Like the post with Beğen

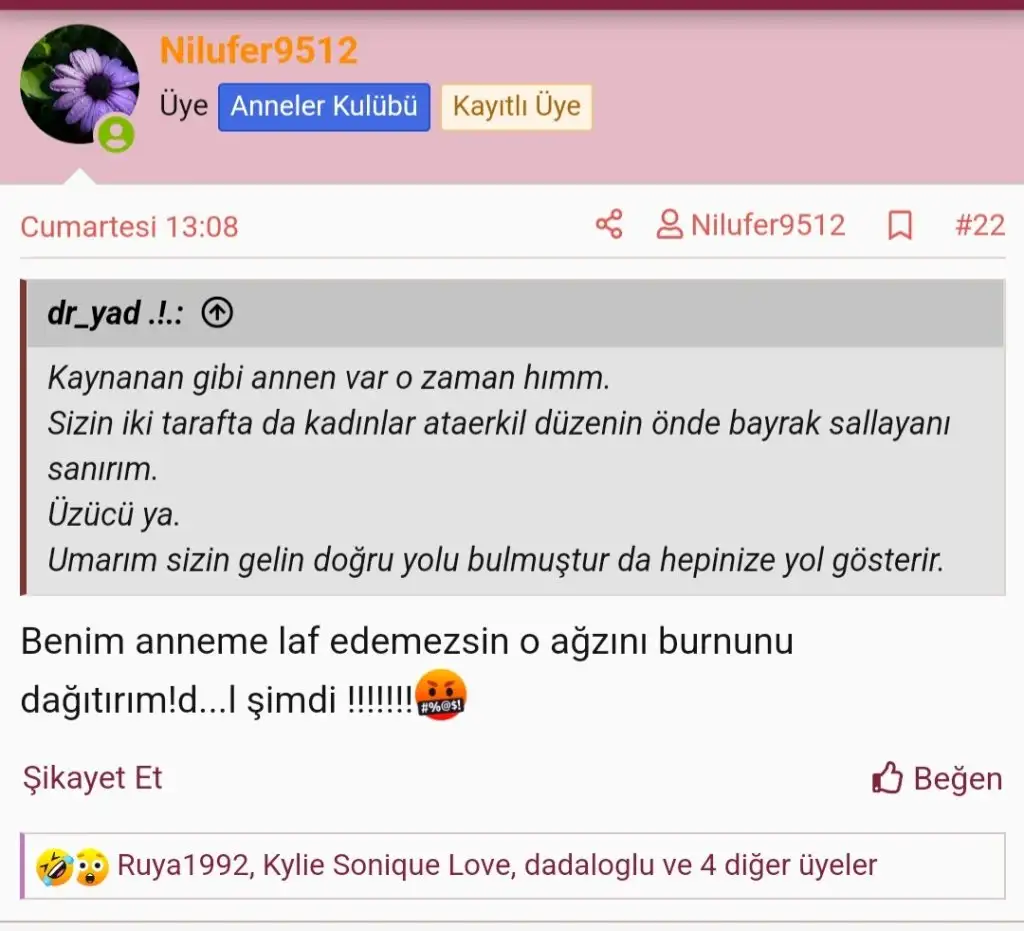click(937, 778)
